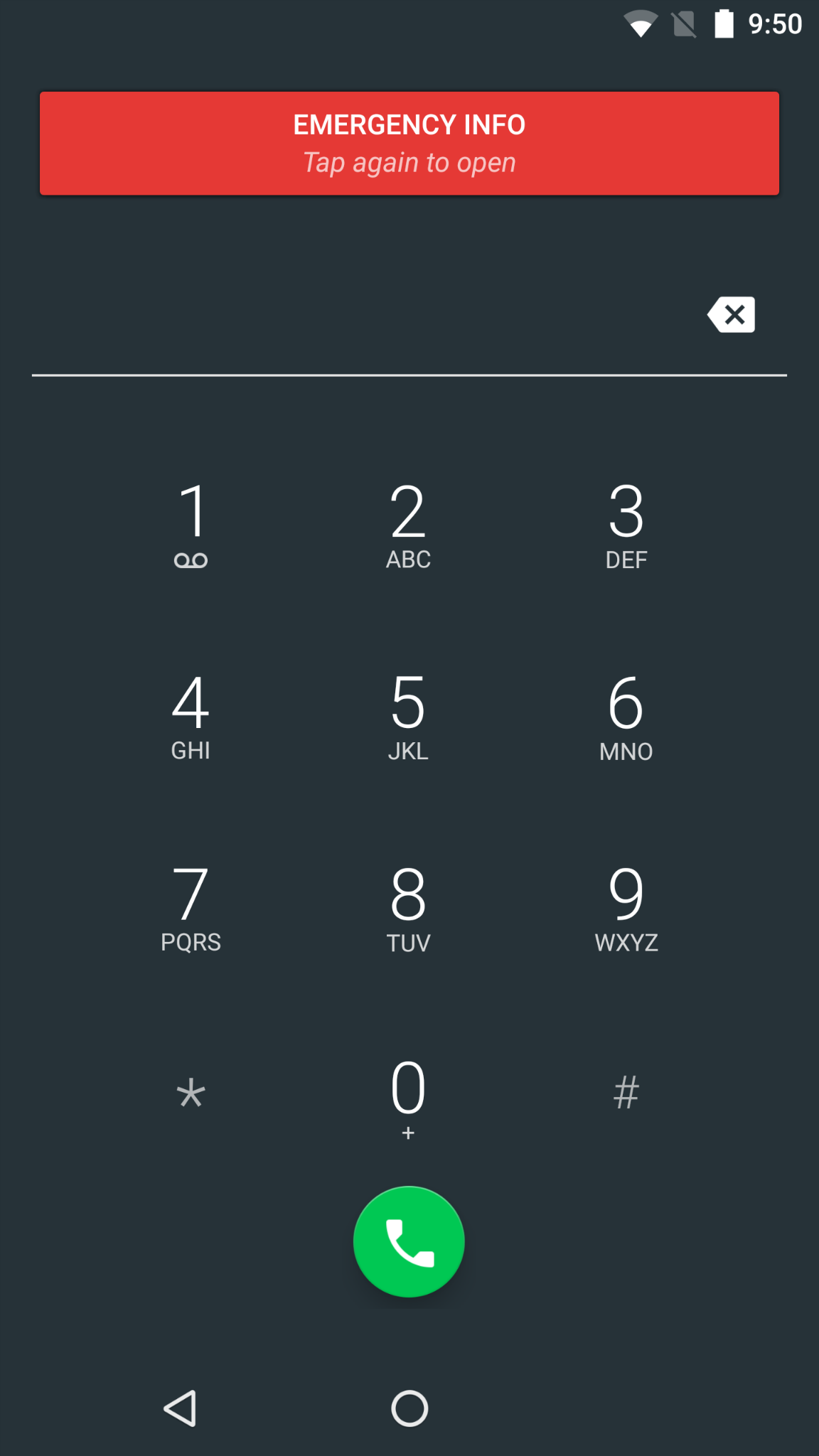Place the call with green phone button
The height and width of the screenshot is (1456, 819).
(x=409, y=1241)
